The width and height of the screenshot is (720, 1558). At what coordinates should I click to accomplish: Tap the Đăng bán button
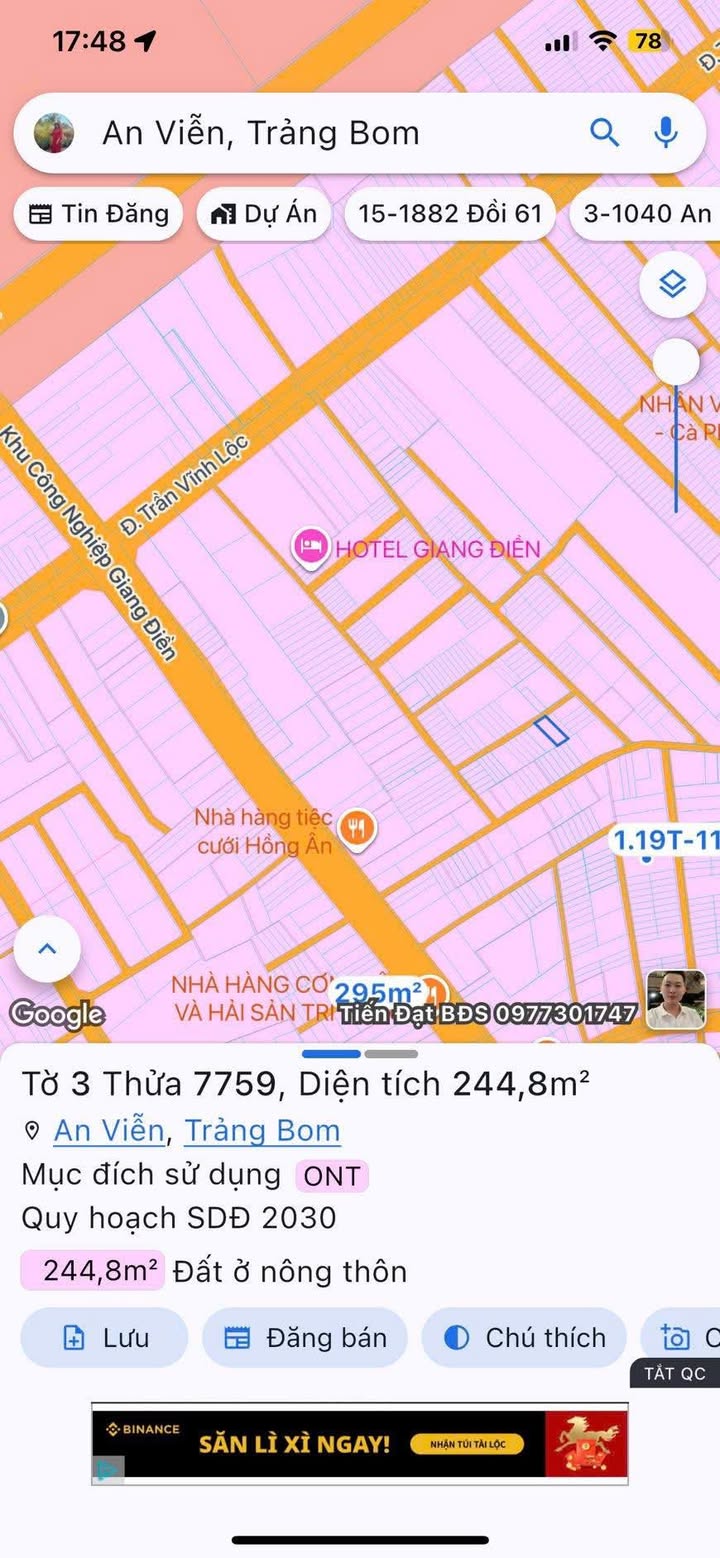[x=305, y=1338]
